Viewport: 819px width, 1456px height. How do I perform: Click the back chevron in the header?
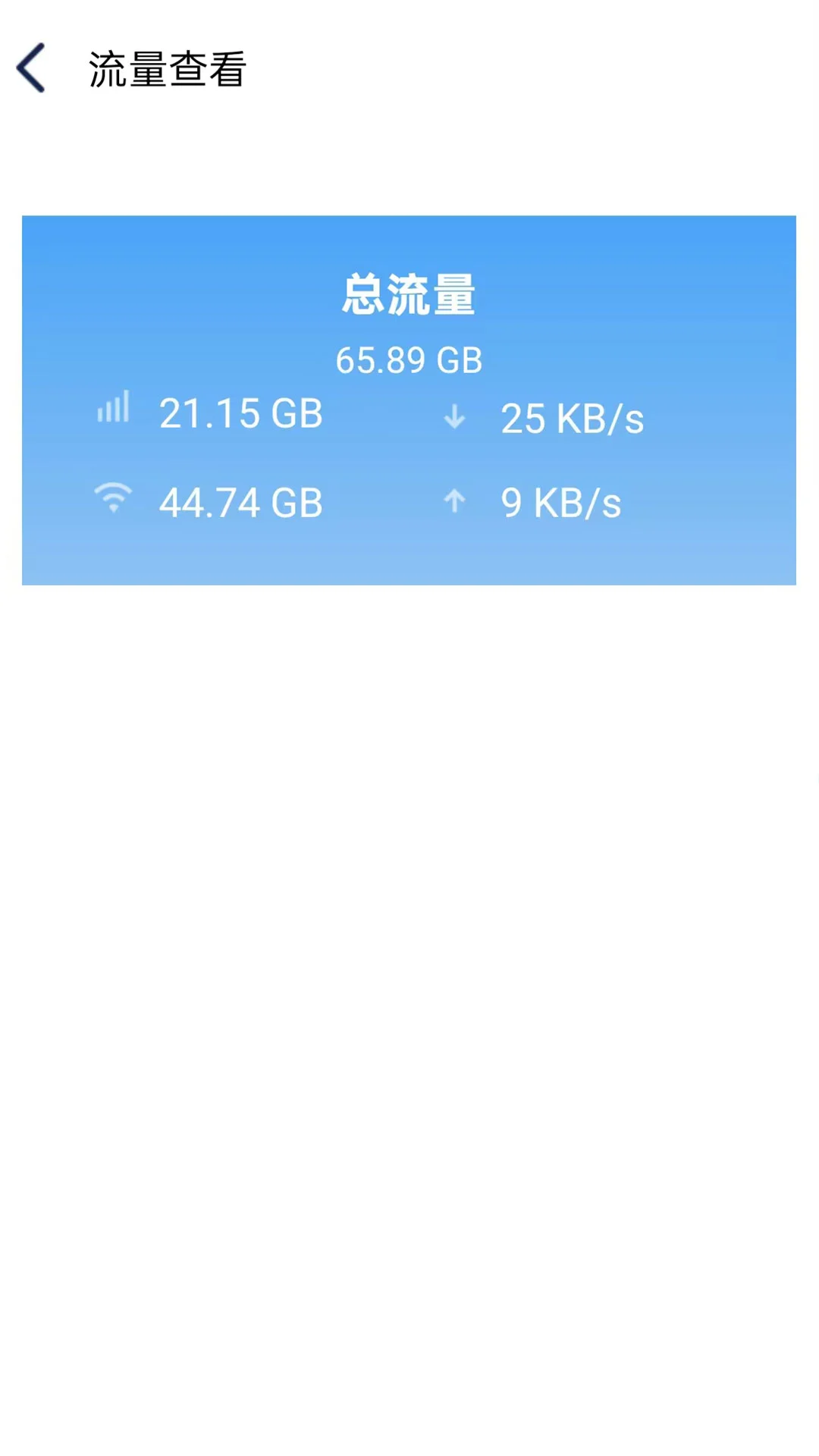(x=30, y=68)
